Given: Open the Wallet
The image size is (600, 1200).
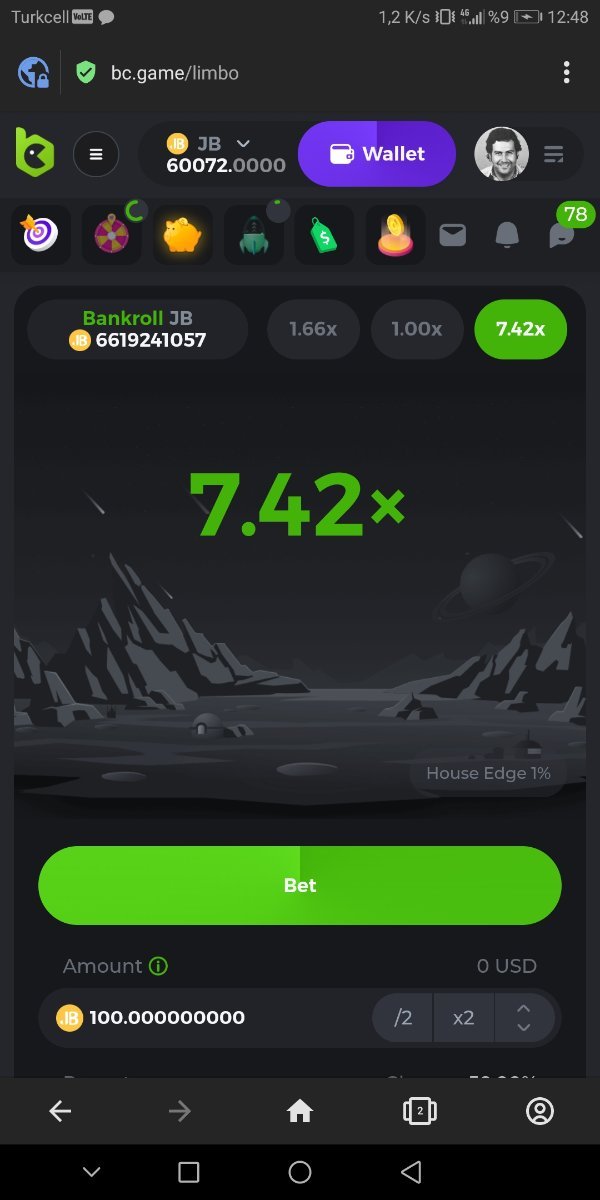Looking at the screenshot, I should pyautogui.click(x=377, y=154).
